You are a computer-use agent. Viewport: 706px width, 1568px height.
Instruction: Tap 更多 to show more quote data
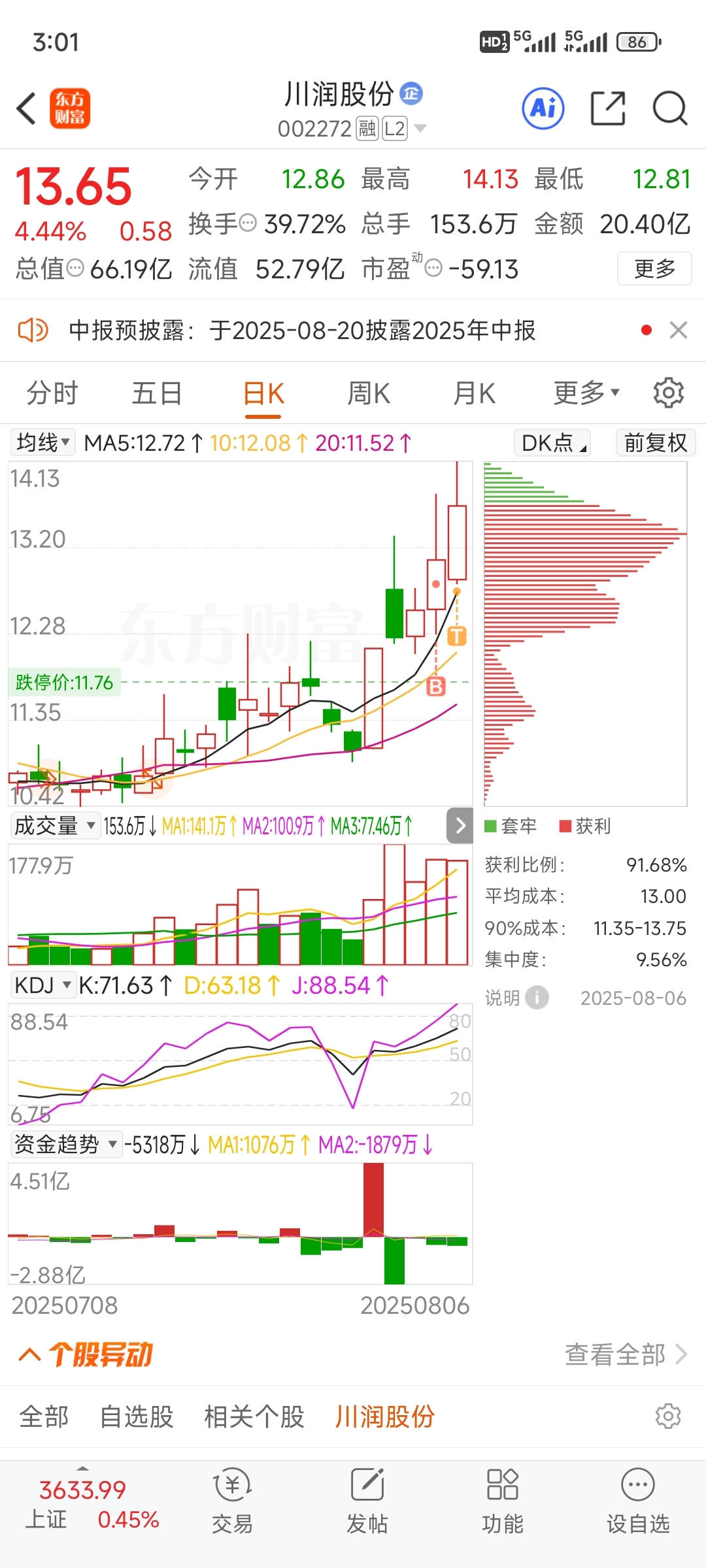pos(654,269)
